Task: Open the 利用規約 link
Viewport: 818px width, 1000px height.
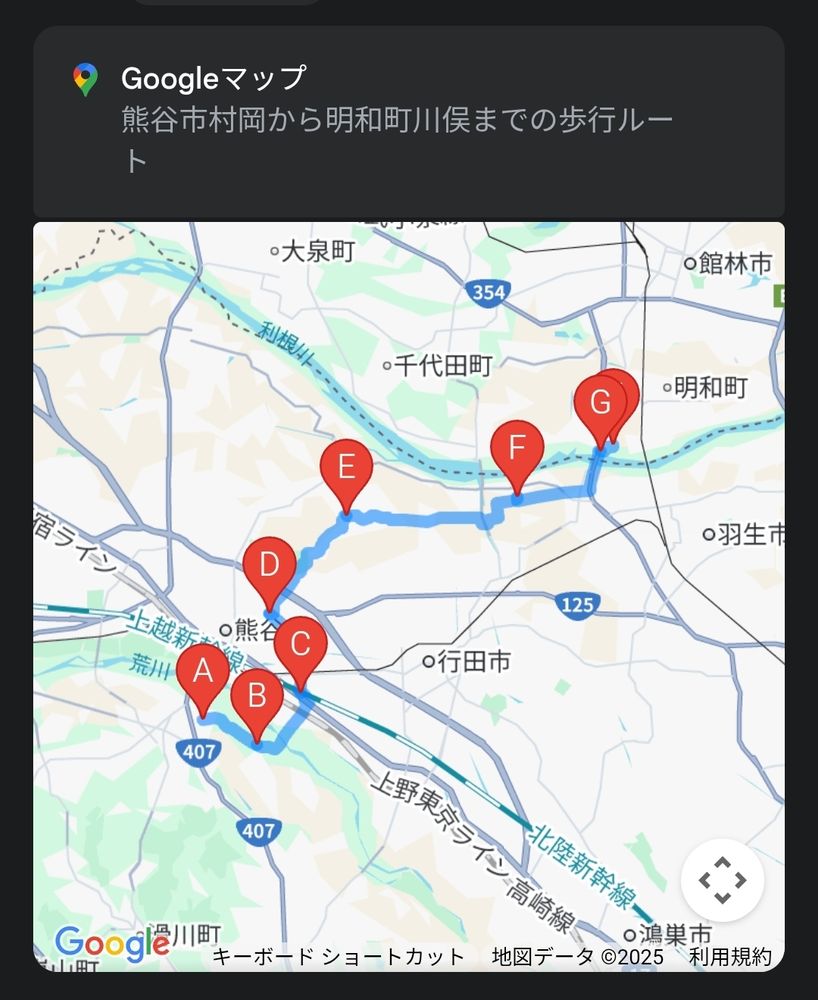Action: coord(730,957)
